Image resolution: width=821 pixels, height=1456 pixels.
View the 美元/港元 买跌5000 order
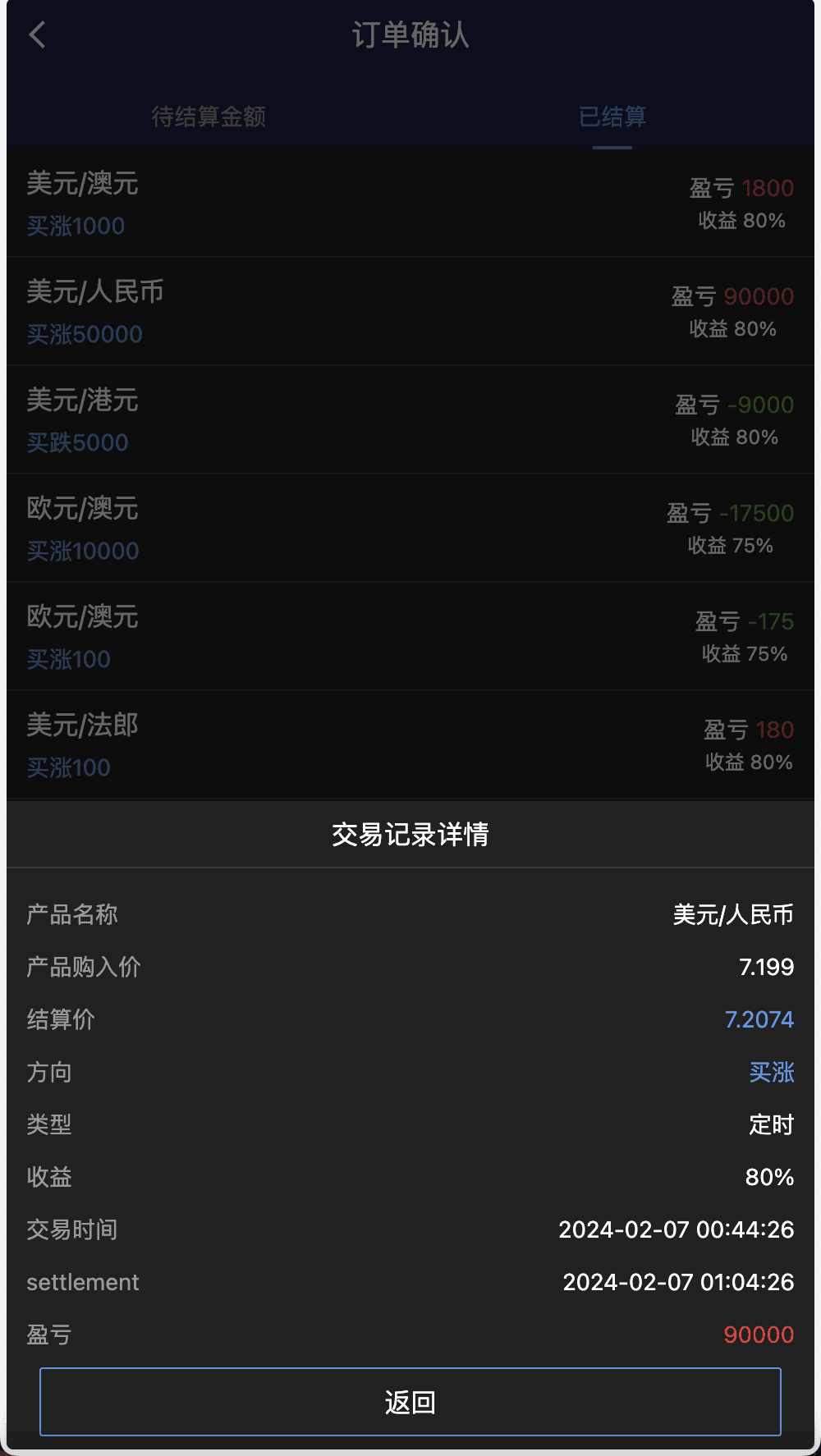point(410,420)
